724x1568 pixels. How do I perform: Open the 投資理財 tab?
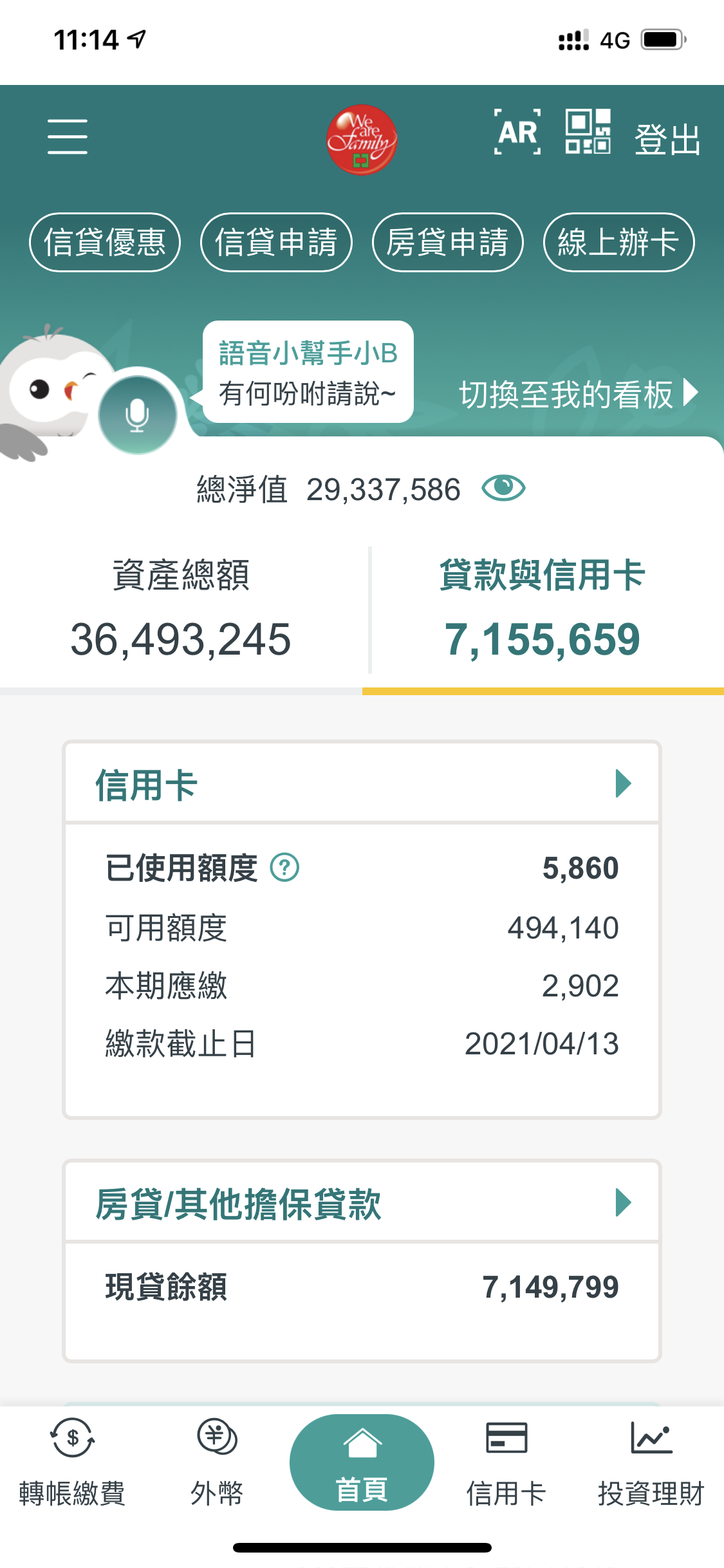[651, 1464]
